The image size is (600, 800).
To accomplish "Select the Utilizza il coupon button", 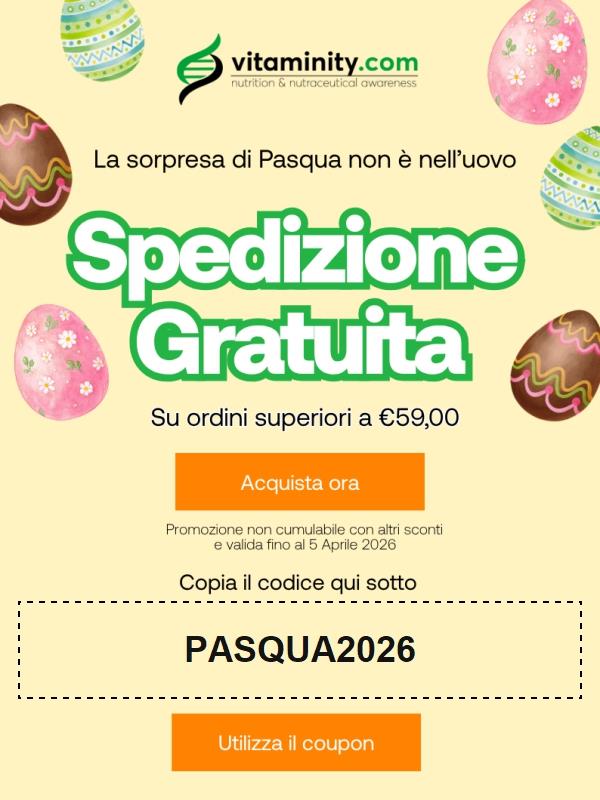I will tap(296, 743).
